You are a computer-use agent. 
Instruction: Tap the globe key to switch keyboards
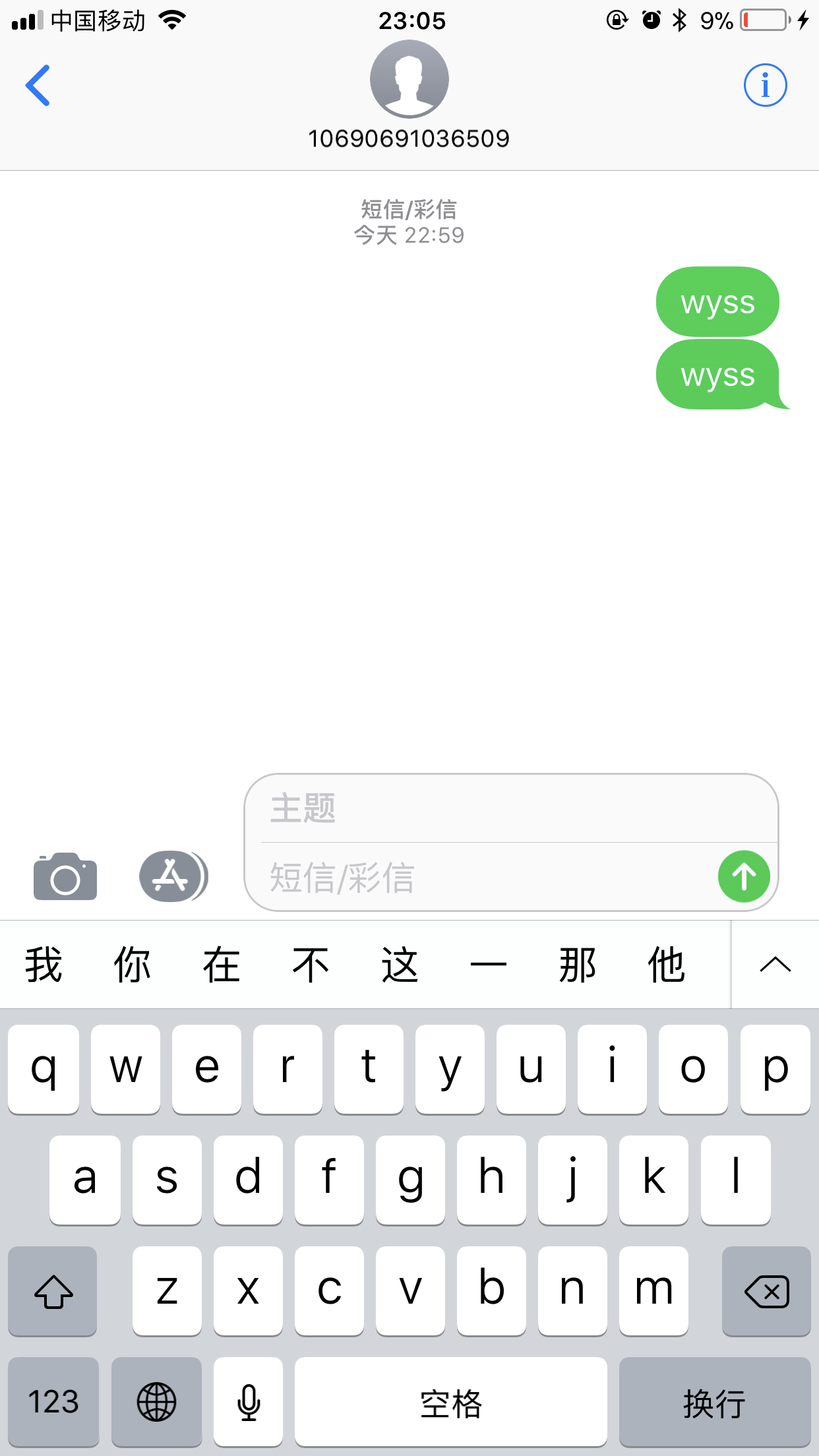(x=156, y=1401)
